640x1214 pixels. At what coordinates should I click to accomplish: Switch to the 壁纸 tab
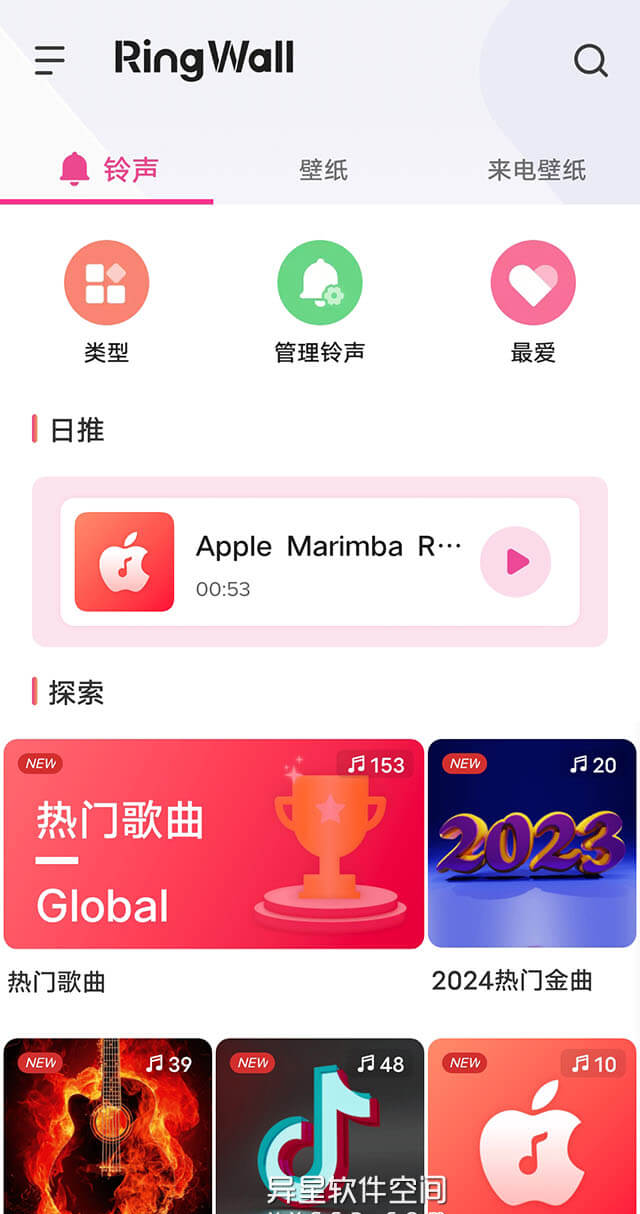(x=323, y=170)
